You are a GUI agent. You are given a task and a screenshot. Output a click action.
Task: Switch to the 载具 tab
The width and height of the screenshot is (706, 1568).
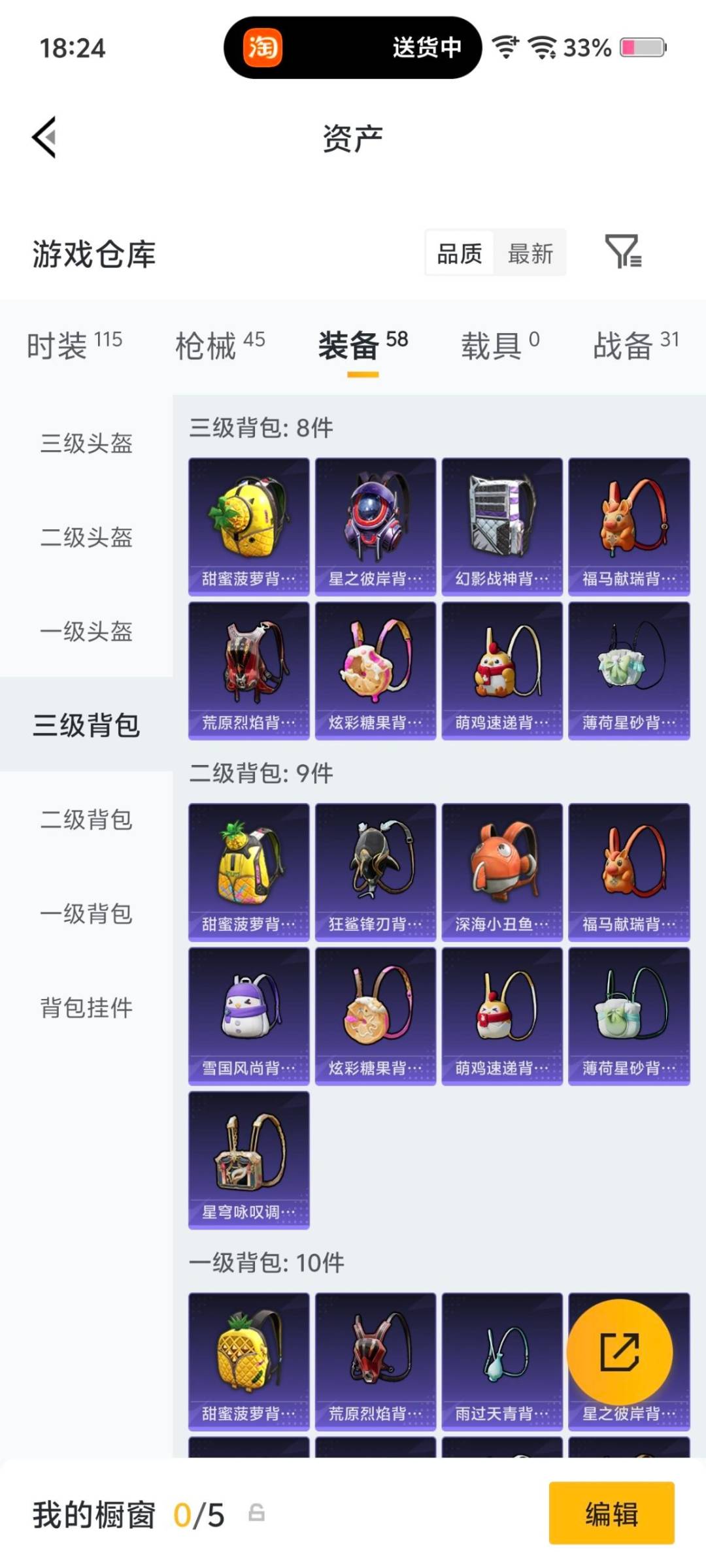point(500,345)
